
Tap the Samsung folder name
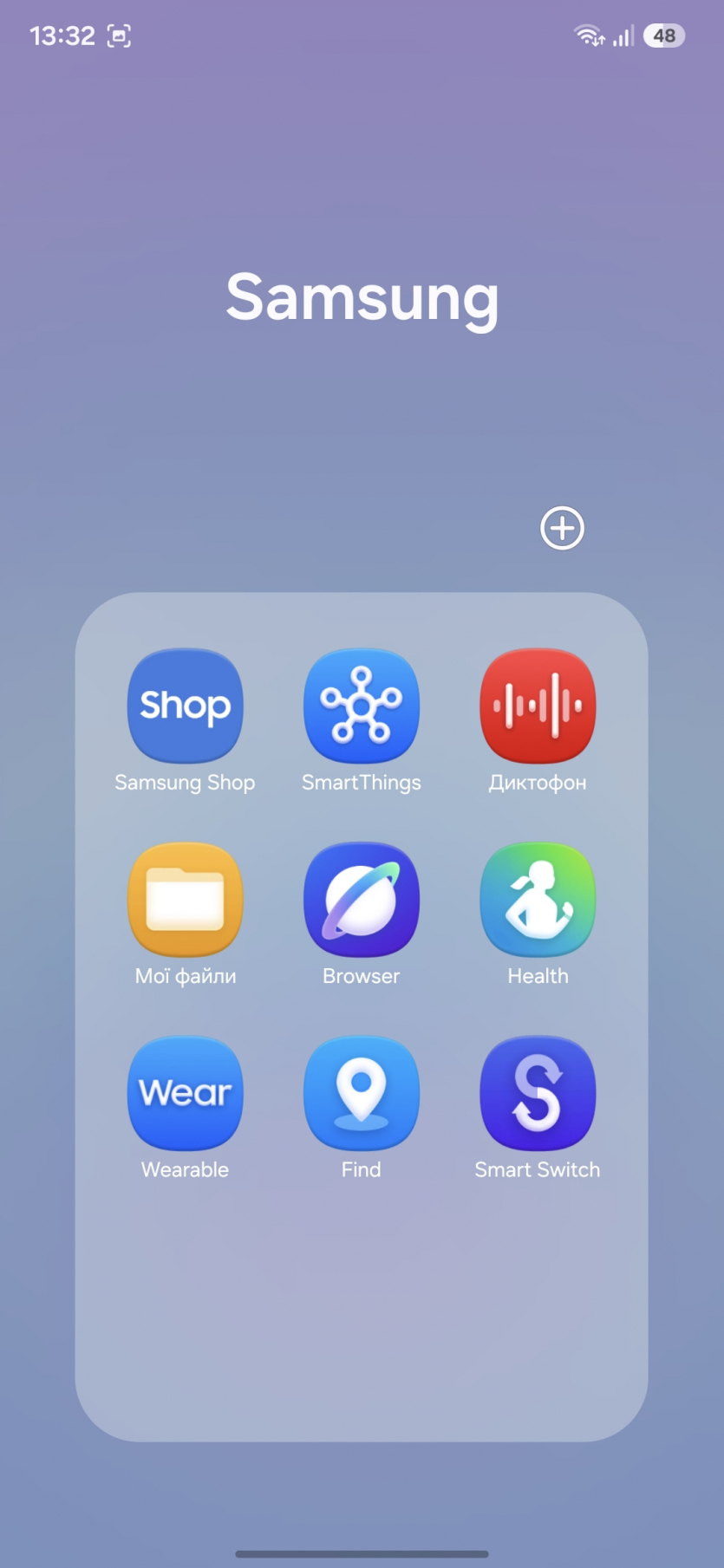point(362,296)
